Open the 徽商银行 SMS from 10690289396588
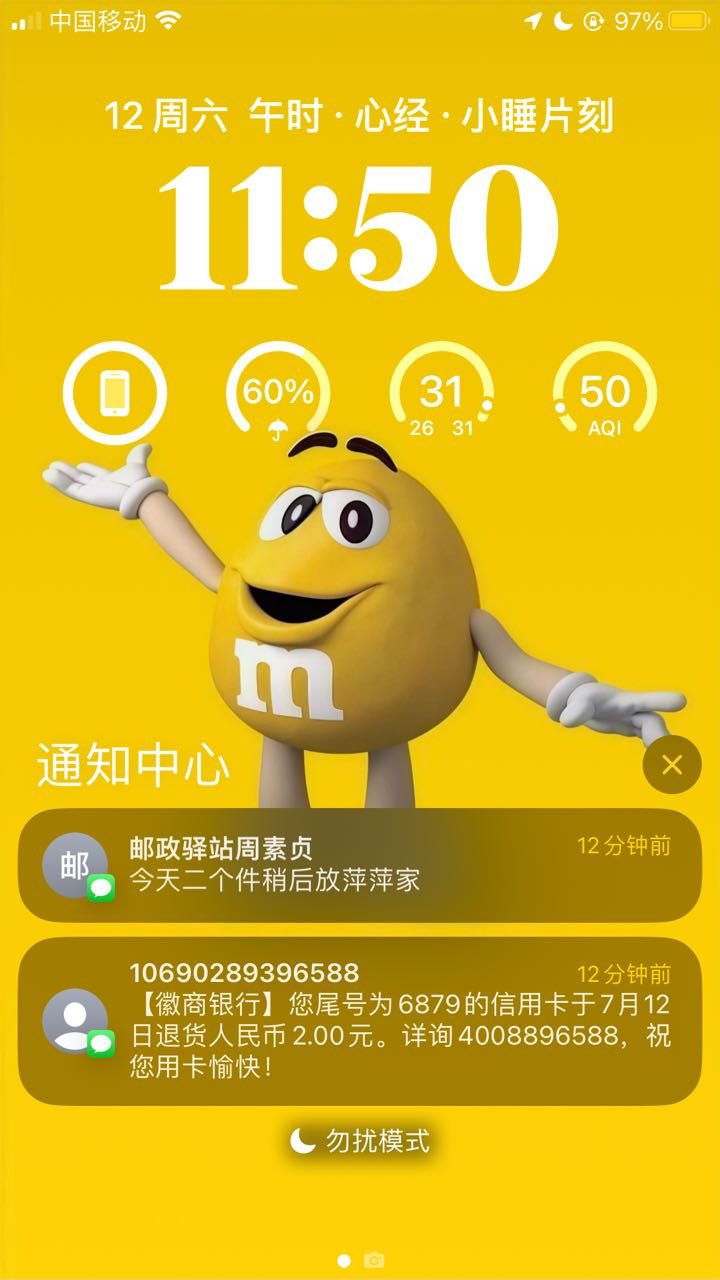This screenshot has width=720, height=1280. click(360, 1020)
